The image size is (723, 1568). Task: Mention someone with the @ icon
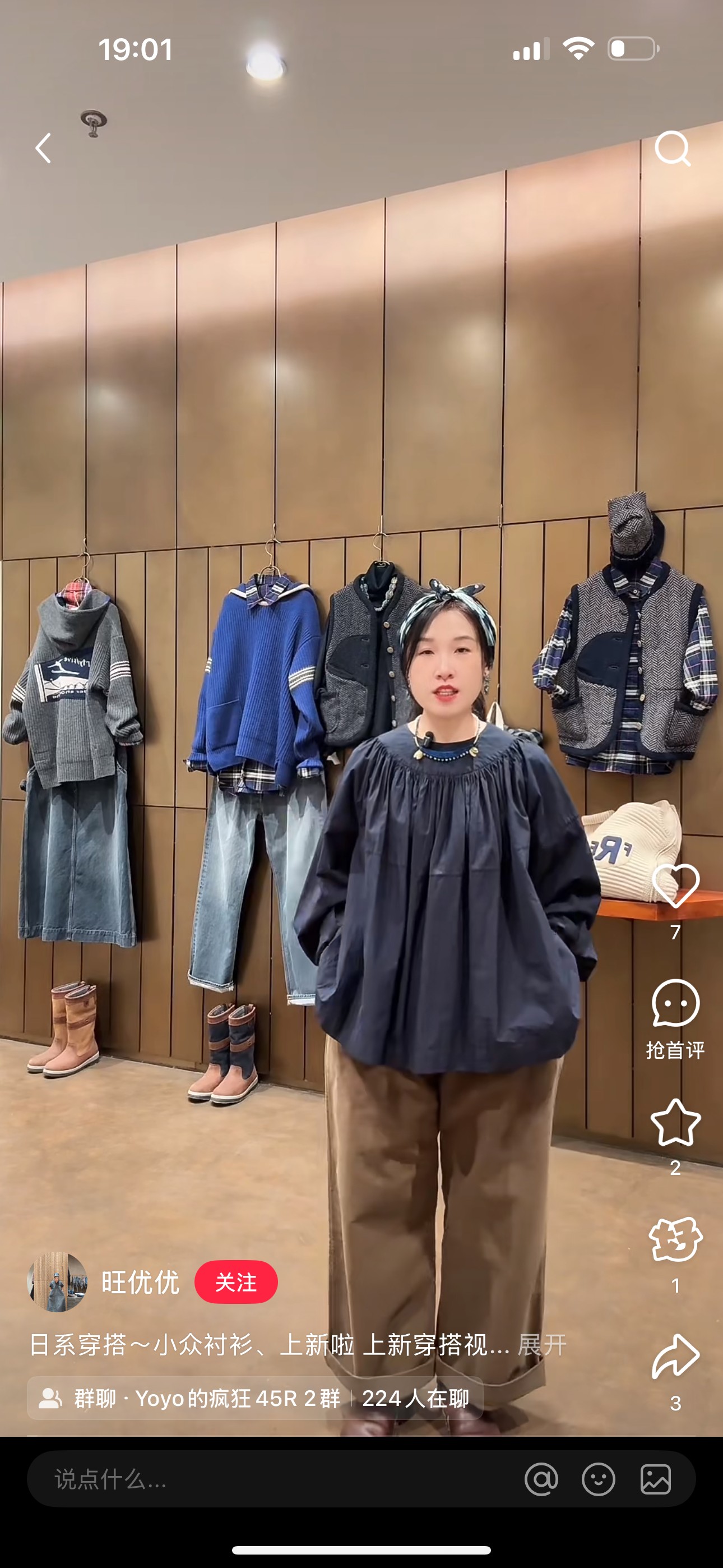(541, 1478)
